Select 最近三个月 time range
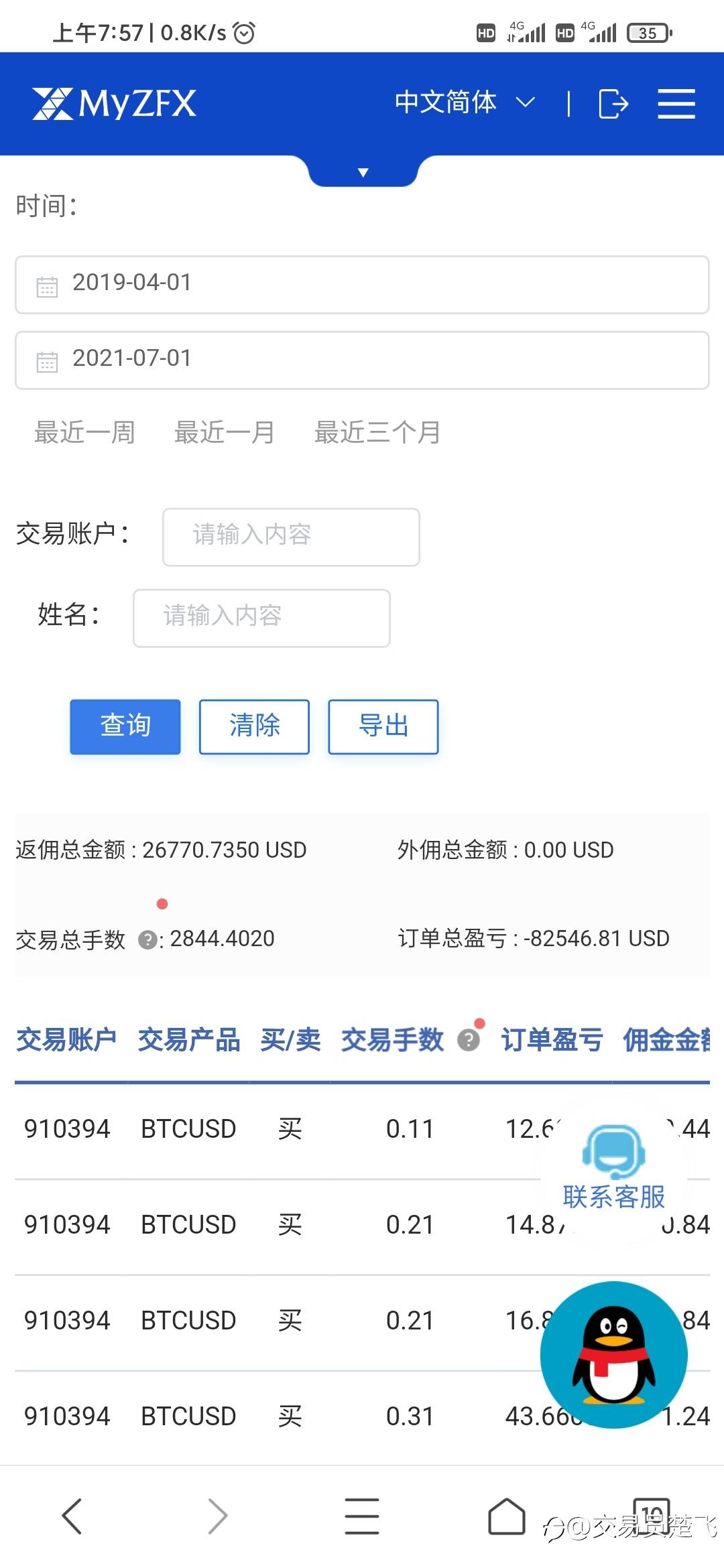The image size is (724, 1568). [x=377, y=432]
